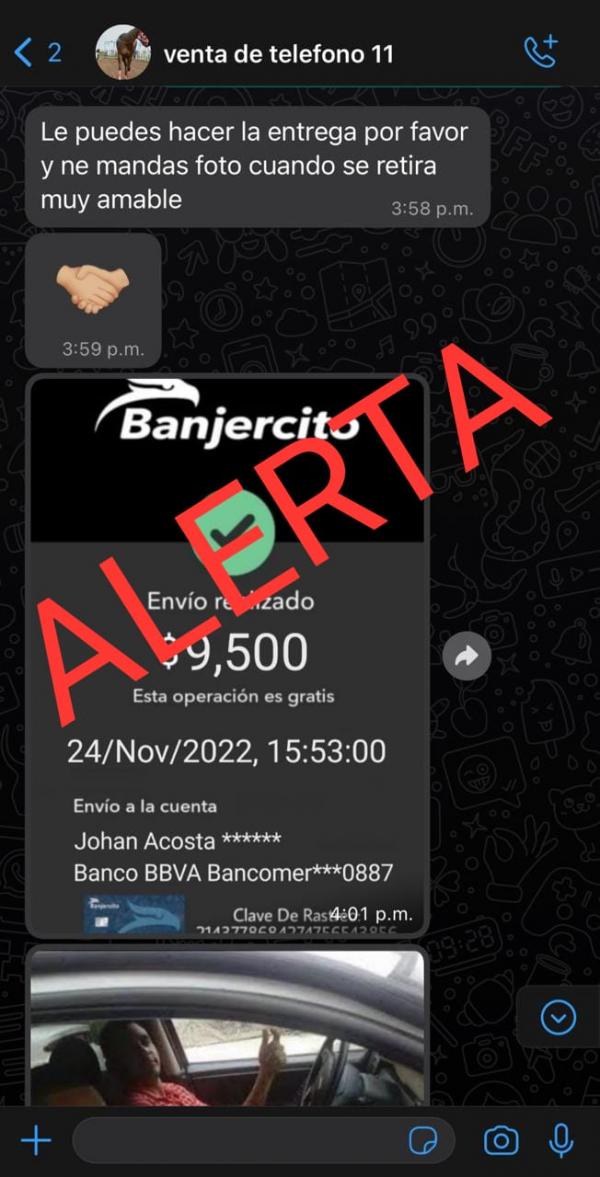
Task: Open the sticker picker
Action: point(424,1141)
